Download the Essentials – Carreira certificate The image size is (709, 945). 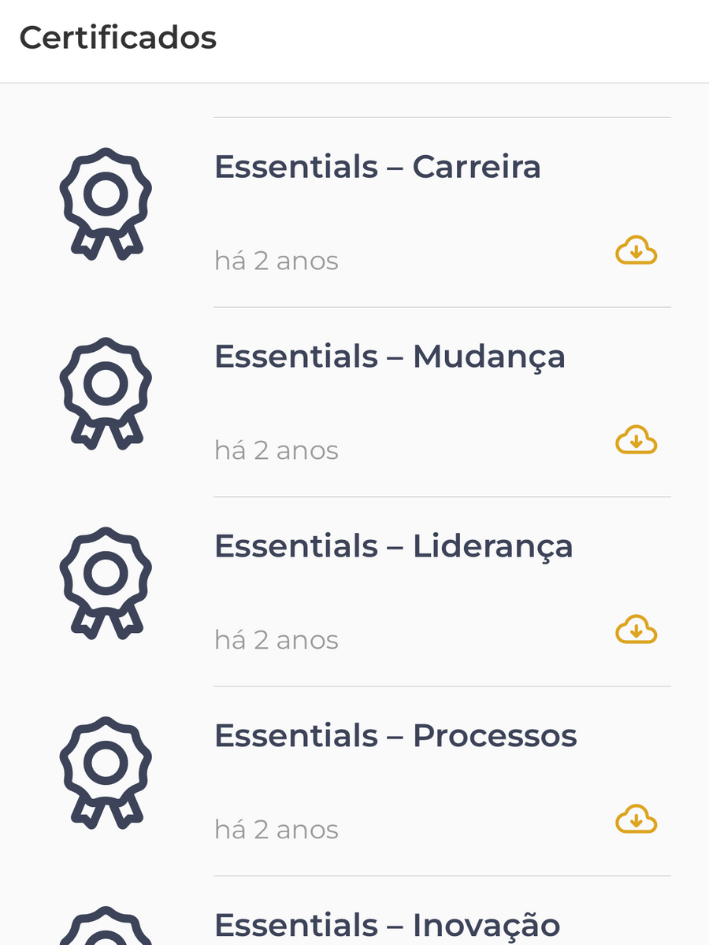pos(636,250)
